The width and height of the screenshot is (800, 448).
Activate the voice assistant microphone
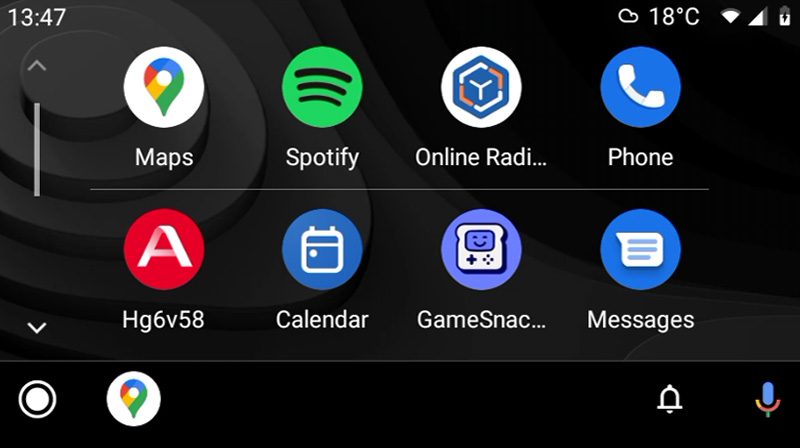tap(767, 400)
